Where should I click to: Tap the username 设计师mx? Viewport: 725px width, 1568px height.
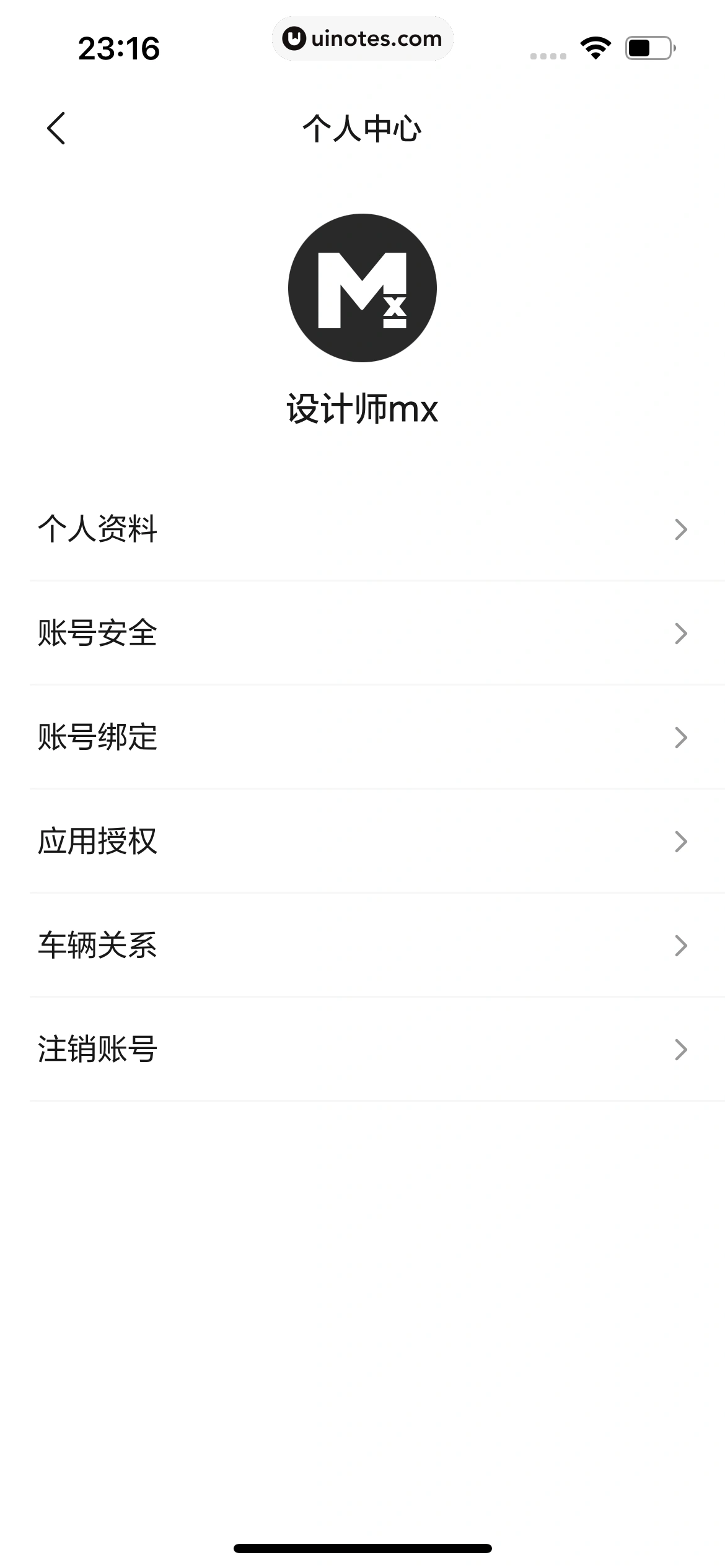point(362,406)
